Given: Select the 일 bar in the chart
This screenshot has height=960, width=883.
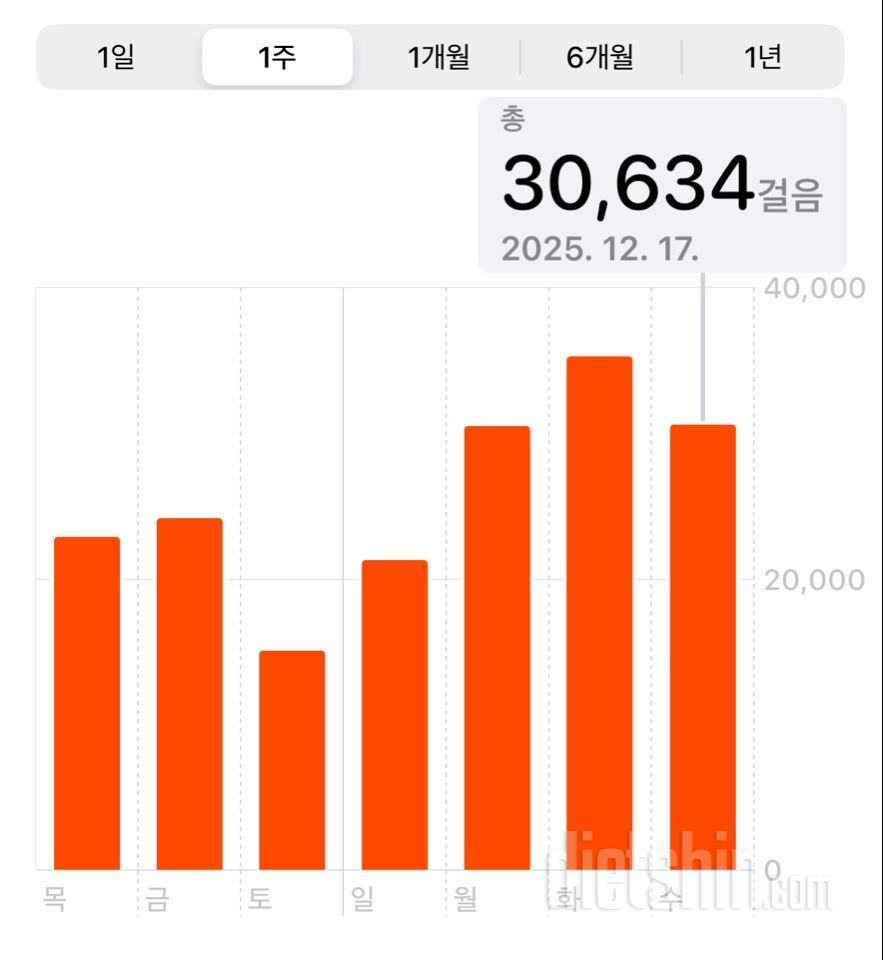Looking at the screenshot, I should 394,715.
